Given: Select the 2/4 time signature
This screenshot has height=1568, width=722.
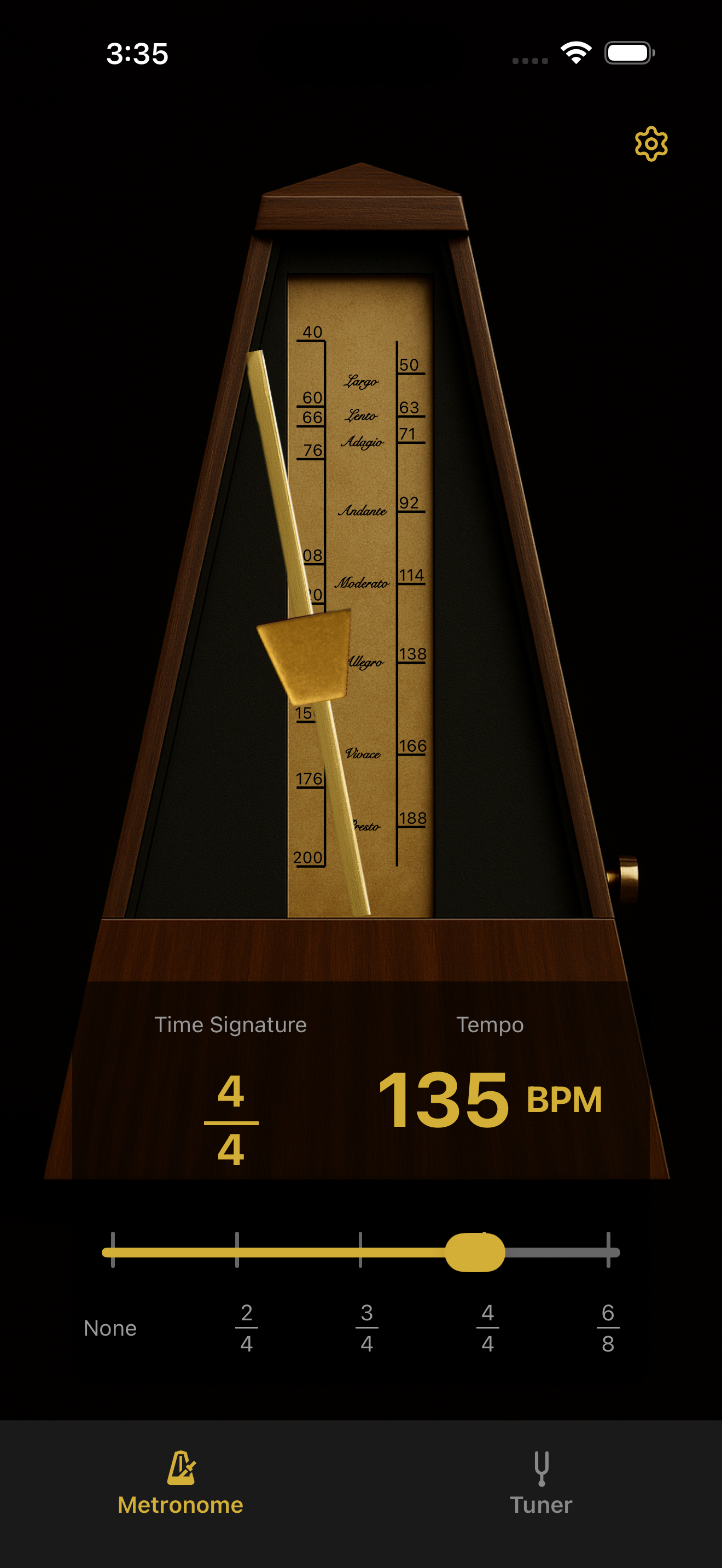Looking at the screenshot, I should click(x=247, y=1329).
